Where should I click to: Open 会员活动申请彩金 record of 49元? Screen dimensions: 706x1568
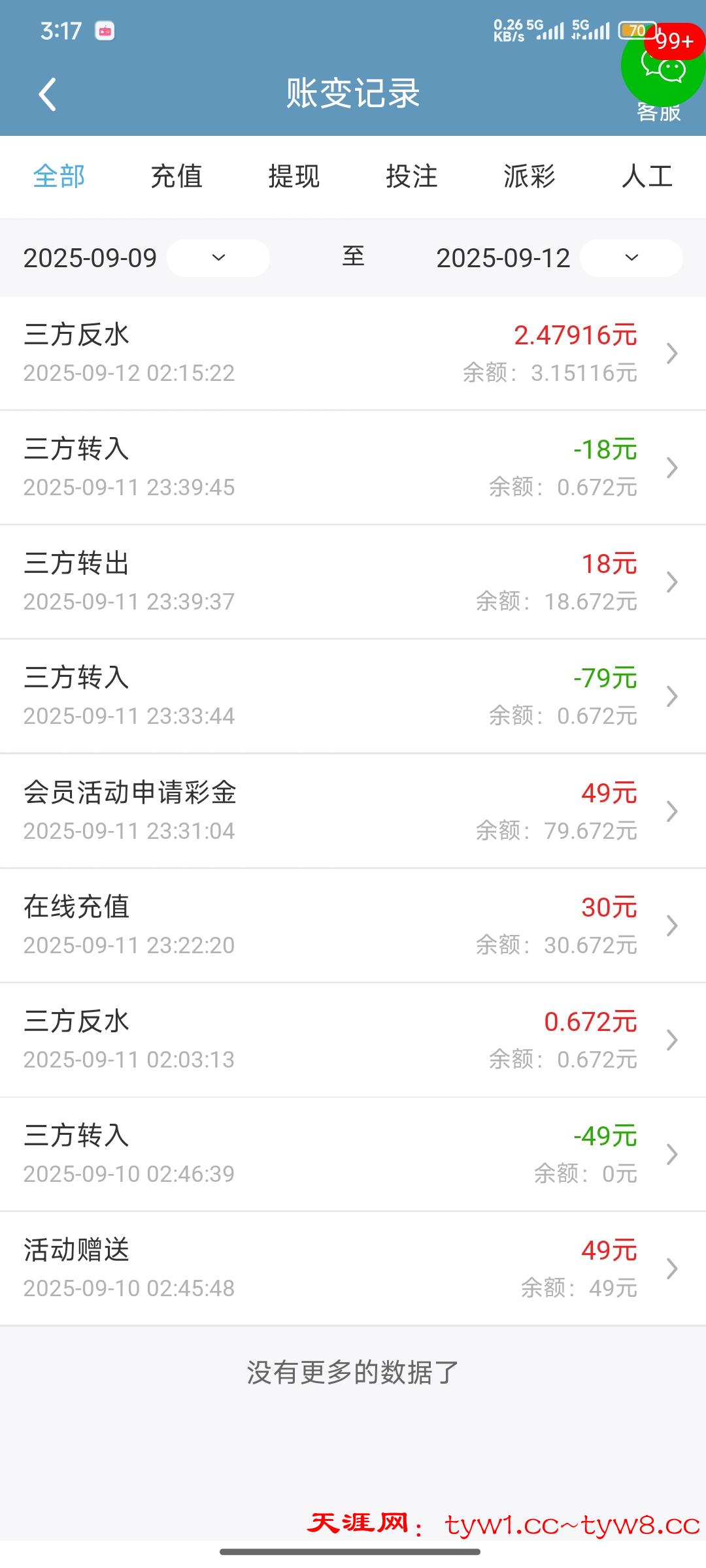[x=353, y=811]
